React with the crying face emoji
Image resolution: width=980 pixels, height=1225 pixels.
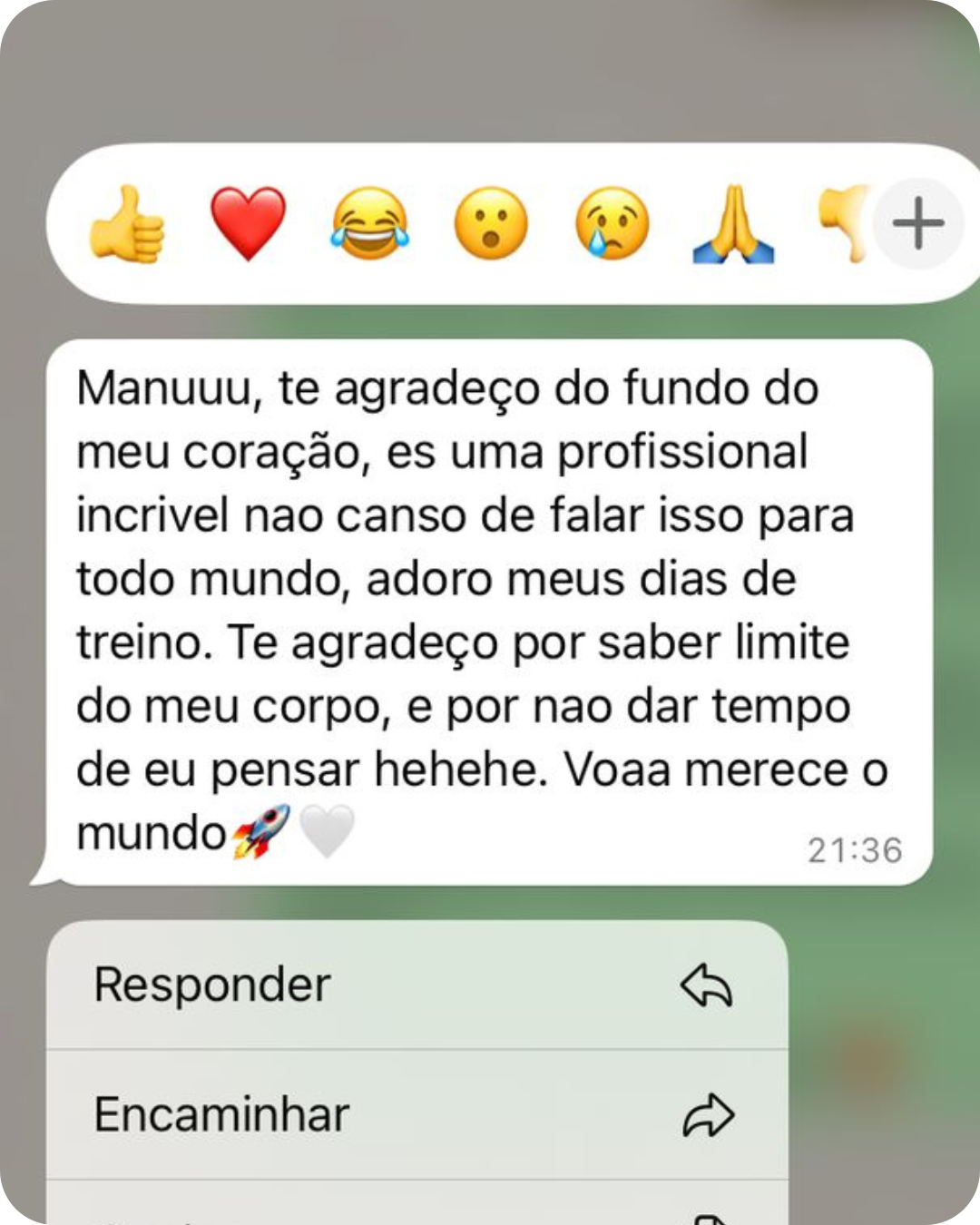pos(612,223)
